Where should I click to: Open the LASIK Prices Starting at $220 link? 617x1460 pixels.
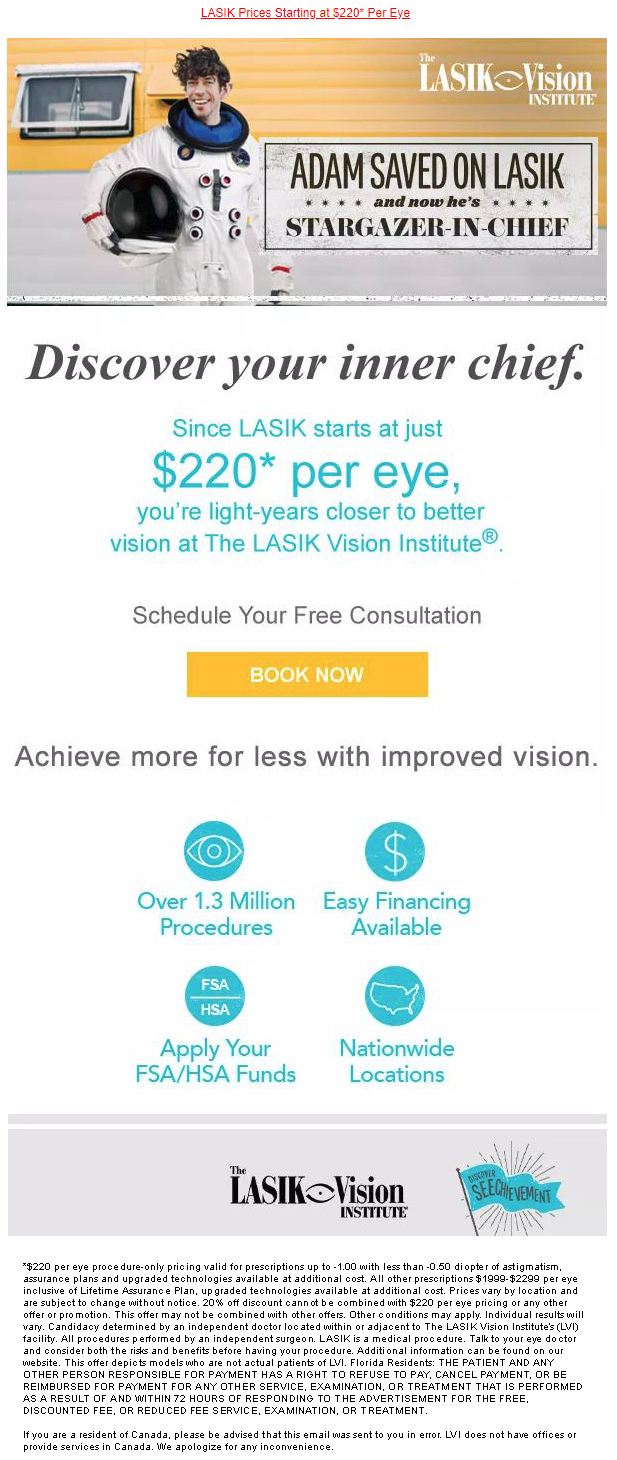pyautogui.click(x=305, y=13)
